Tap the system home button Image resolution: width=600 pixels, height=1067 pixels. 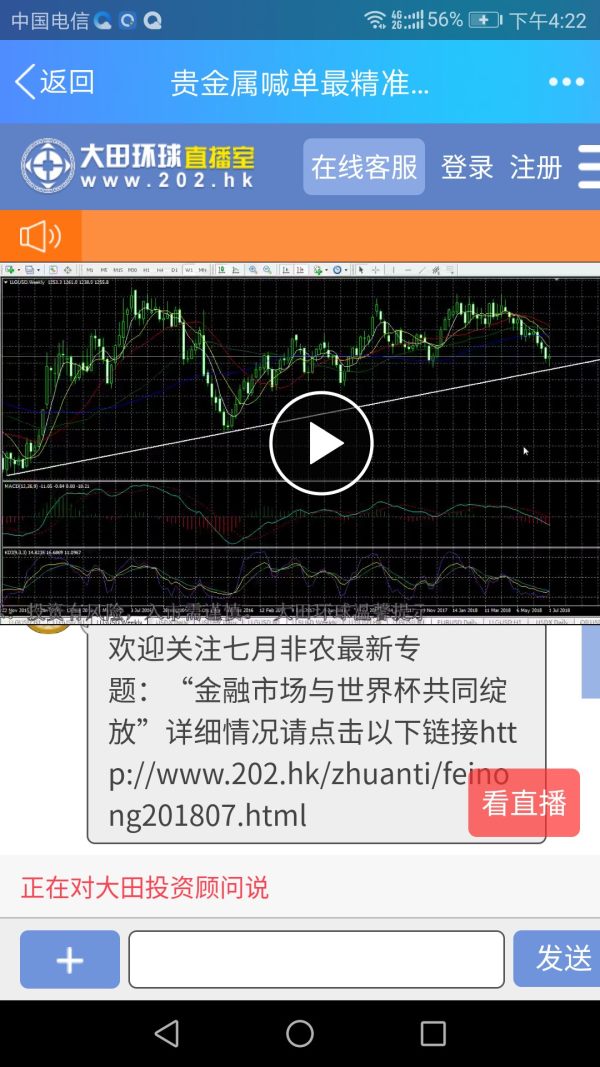pyautogui.click(x=300, y=1033)
